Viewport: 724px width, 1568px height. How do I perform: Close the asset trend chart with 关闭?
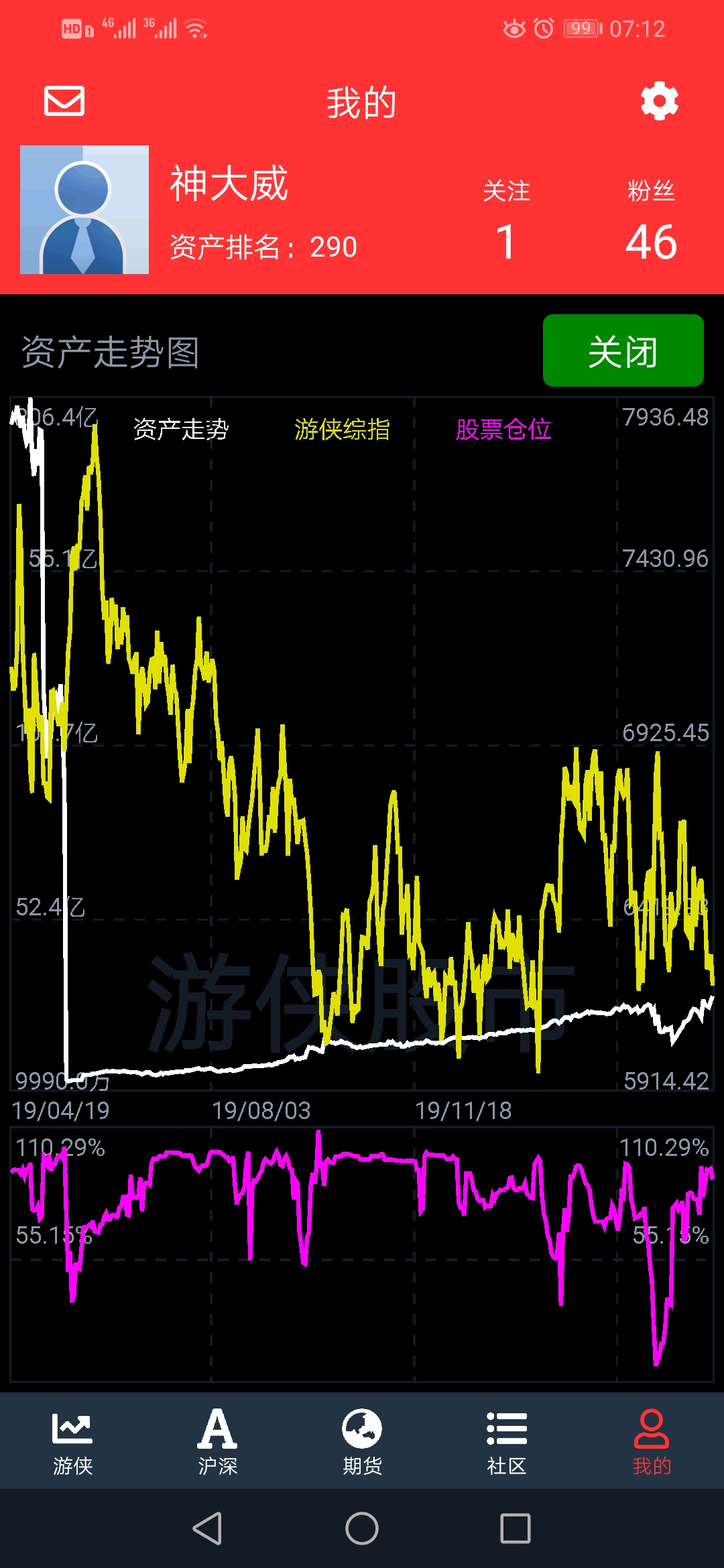[x=623, y=350]
